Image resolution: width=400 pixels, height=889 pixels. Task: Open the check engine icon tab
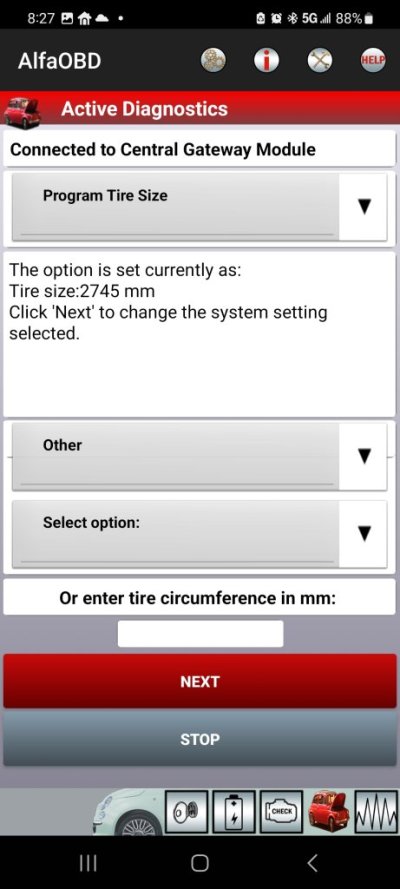282,812
